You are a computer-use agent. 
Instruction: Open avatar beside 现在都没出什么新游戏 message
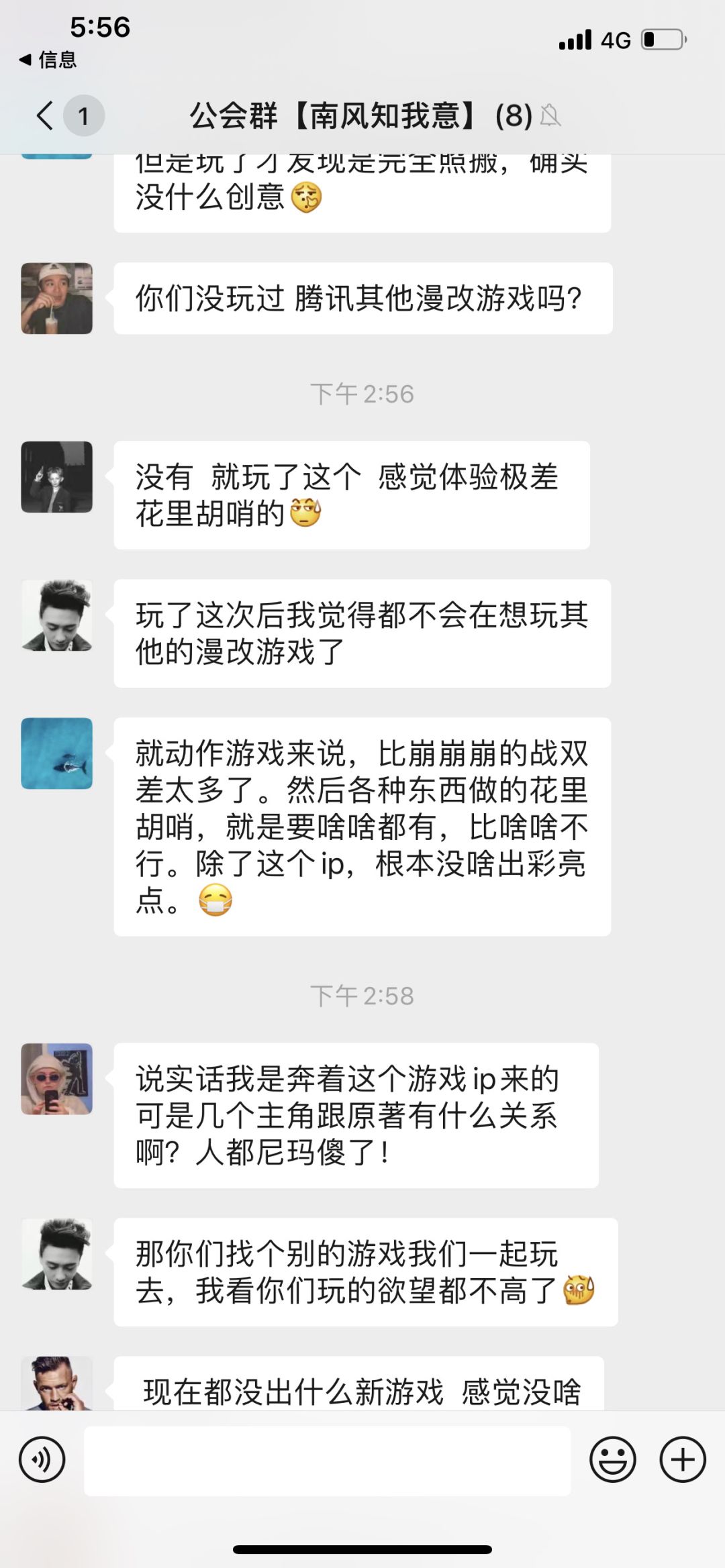point(56,1383)
